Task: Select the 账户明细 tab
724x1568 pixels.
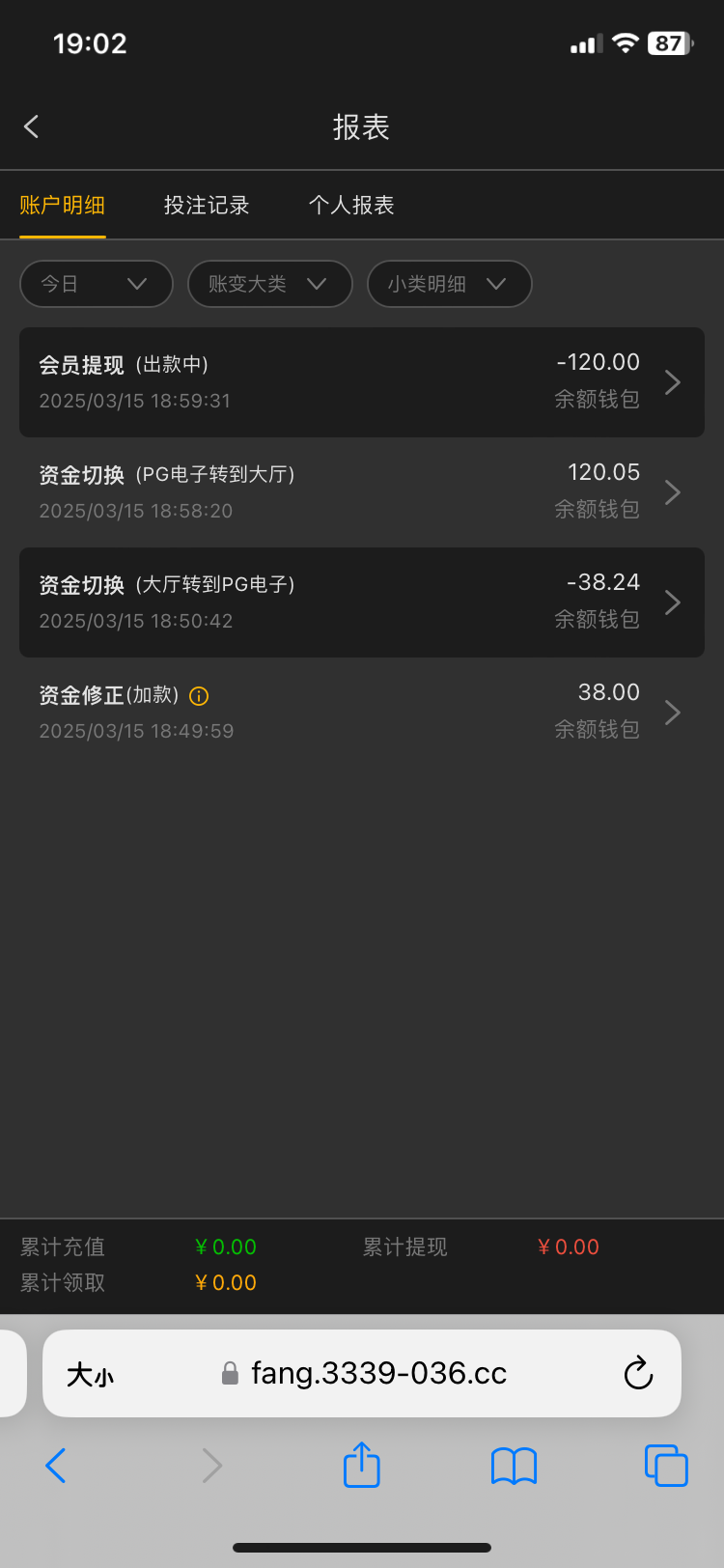Action: (63, 205)
